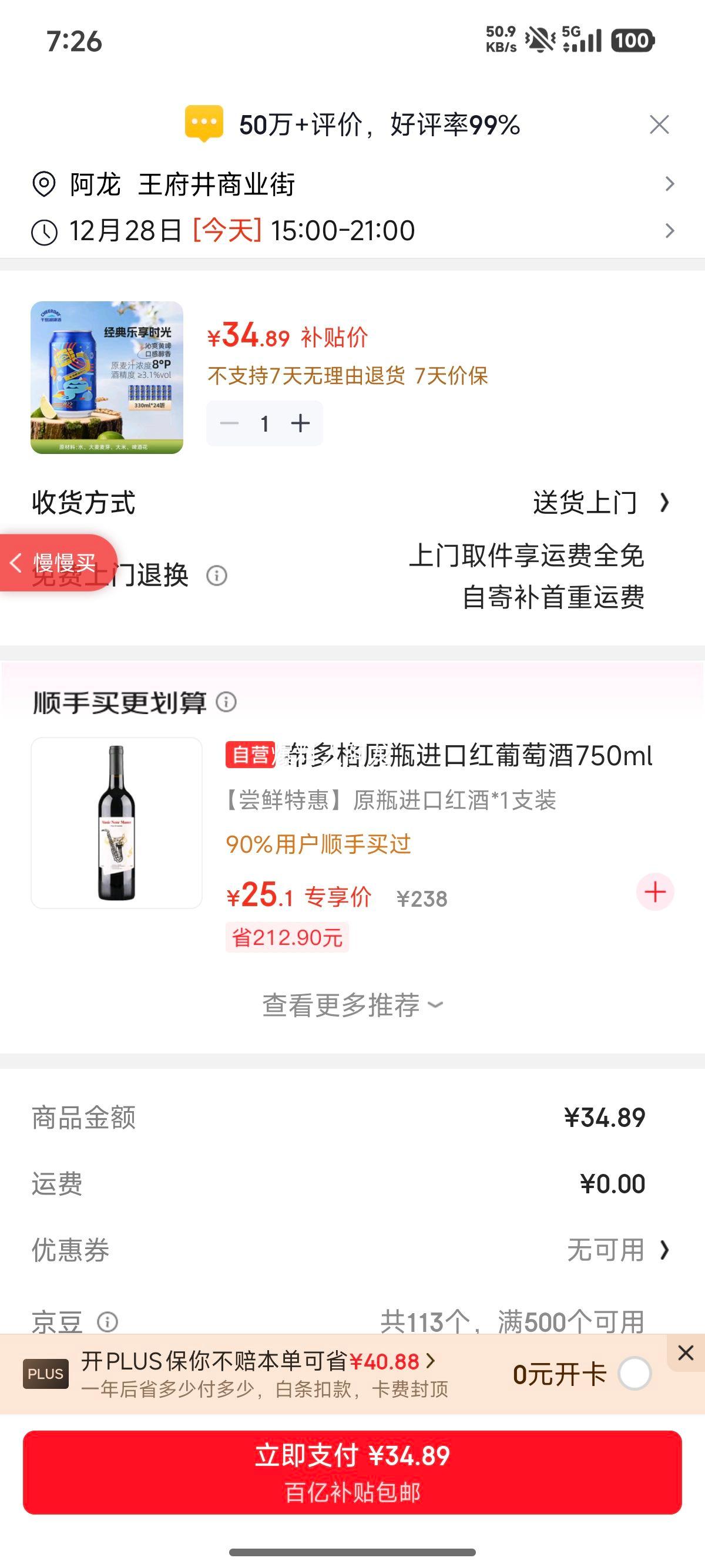Select the 0元开卡 PLUS option

coord(634,1374)
